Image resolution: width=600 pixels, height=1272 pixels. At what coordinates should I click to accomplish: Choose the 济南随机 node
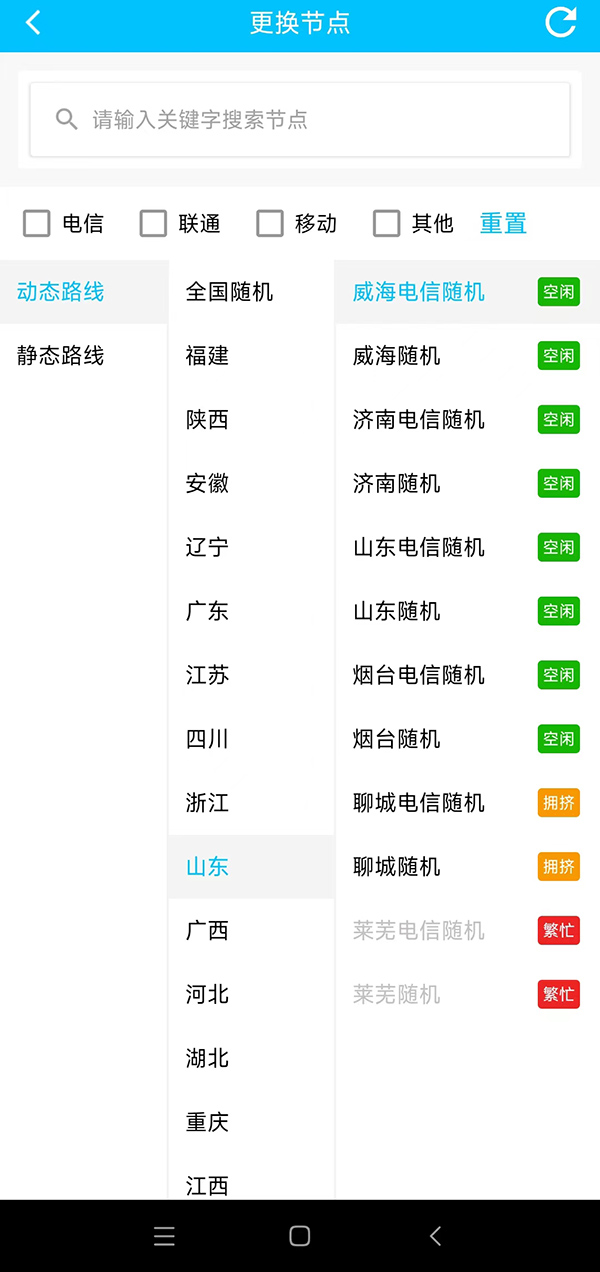[x=397, y=484]
